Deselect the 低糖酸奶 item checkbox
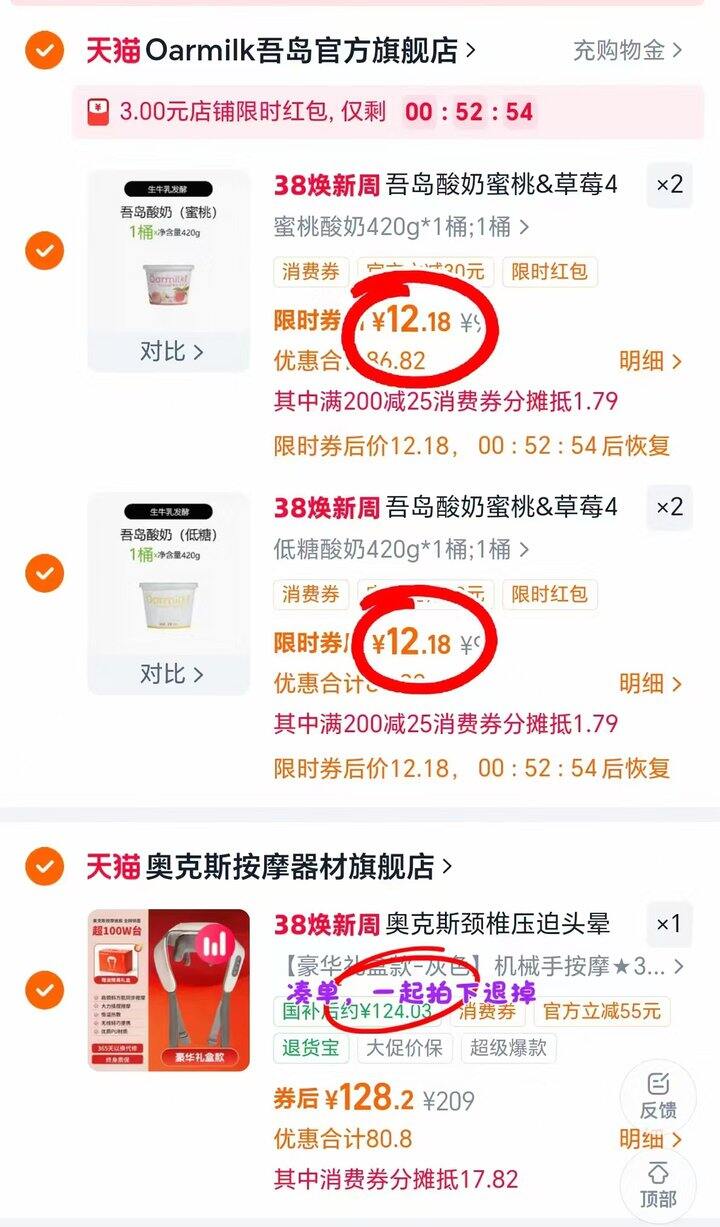This screenshot has height=1227, width=720. point(44,573)
